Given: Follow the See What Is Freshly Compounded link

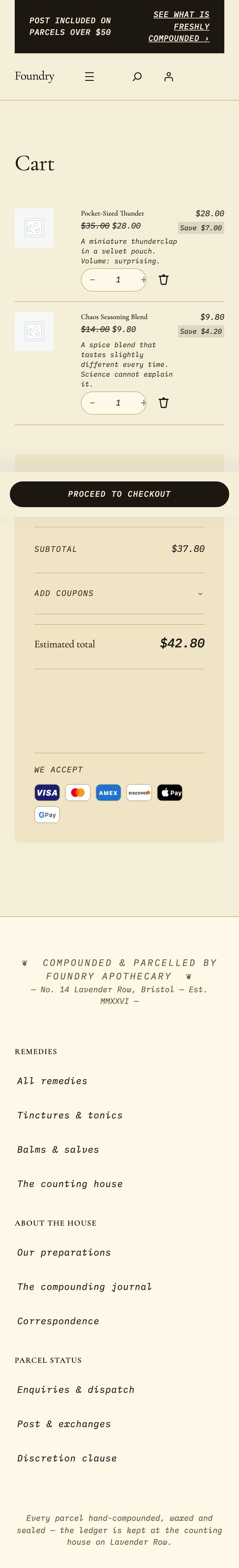Looking at the screenshot, I should pos(181,27).
